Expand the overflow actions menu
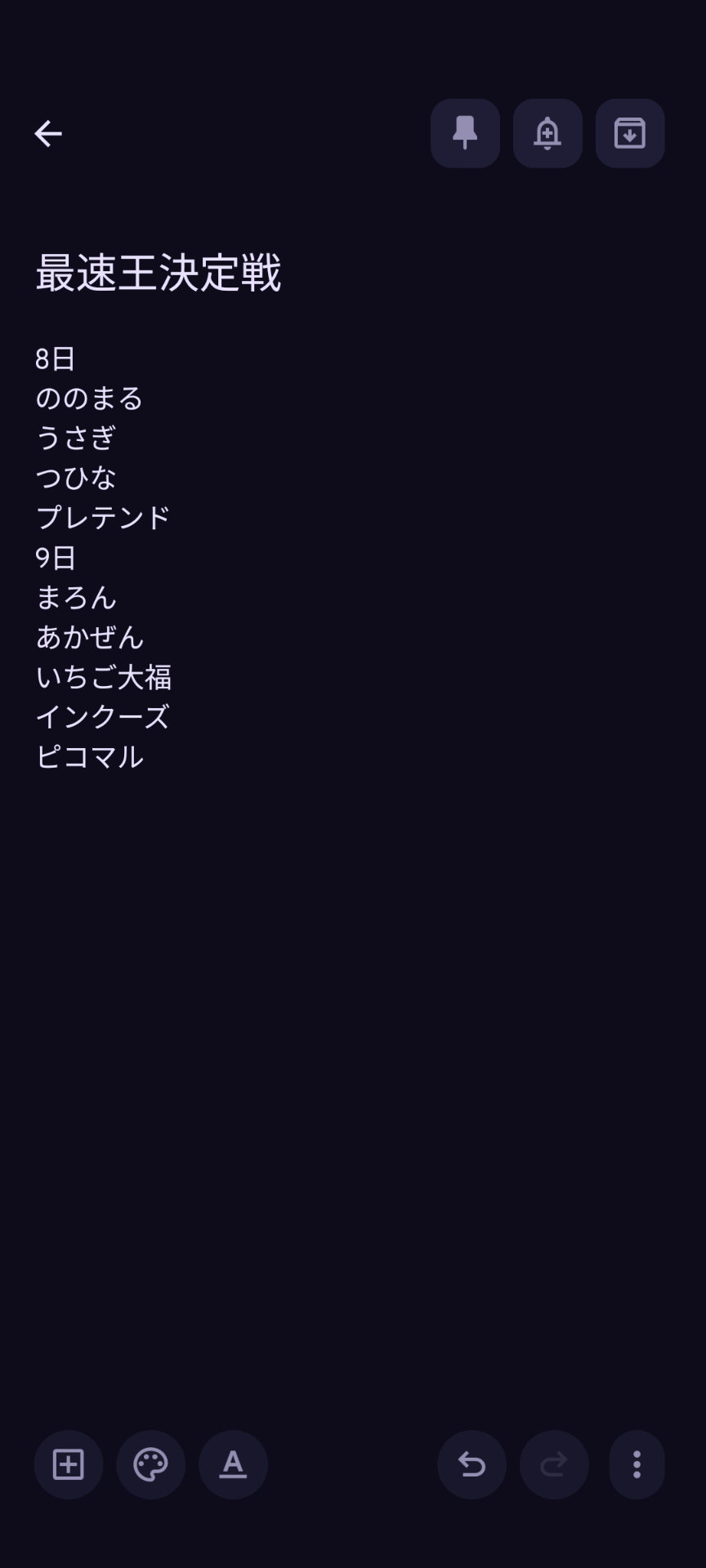The image size is (706, 1568). [x=636, y=1464]
